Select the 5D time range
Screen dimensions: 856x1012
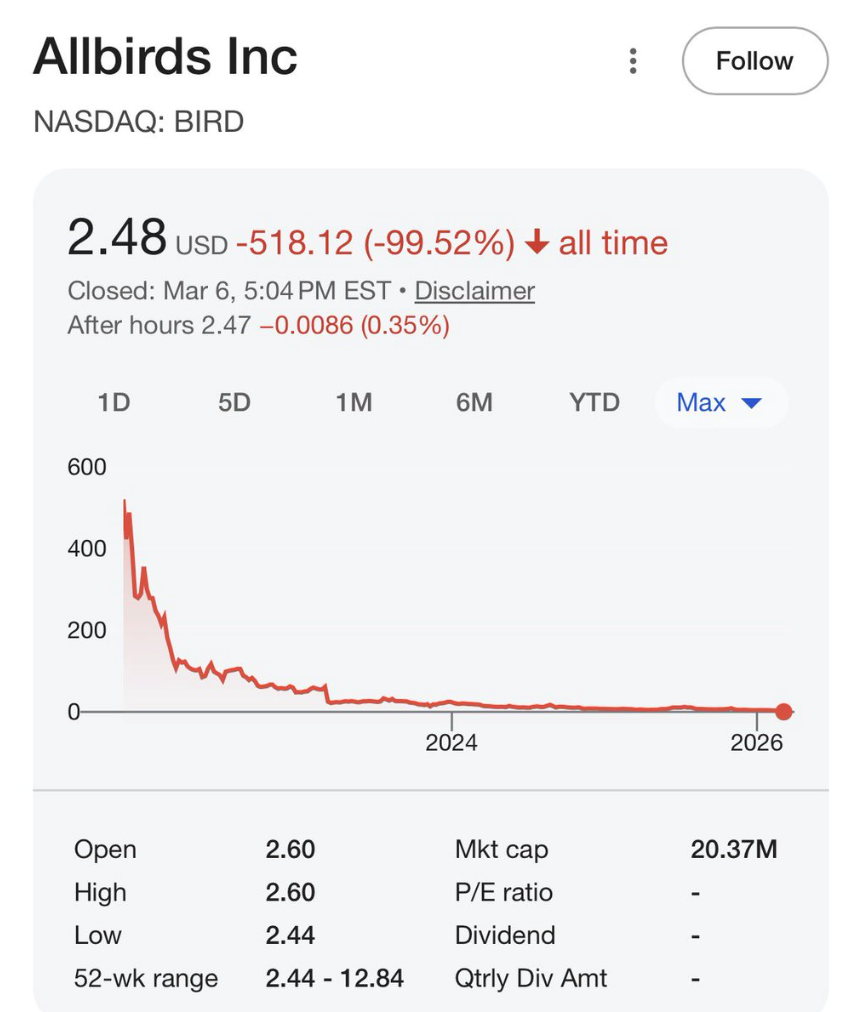click(x=234, y=403)
